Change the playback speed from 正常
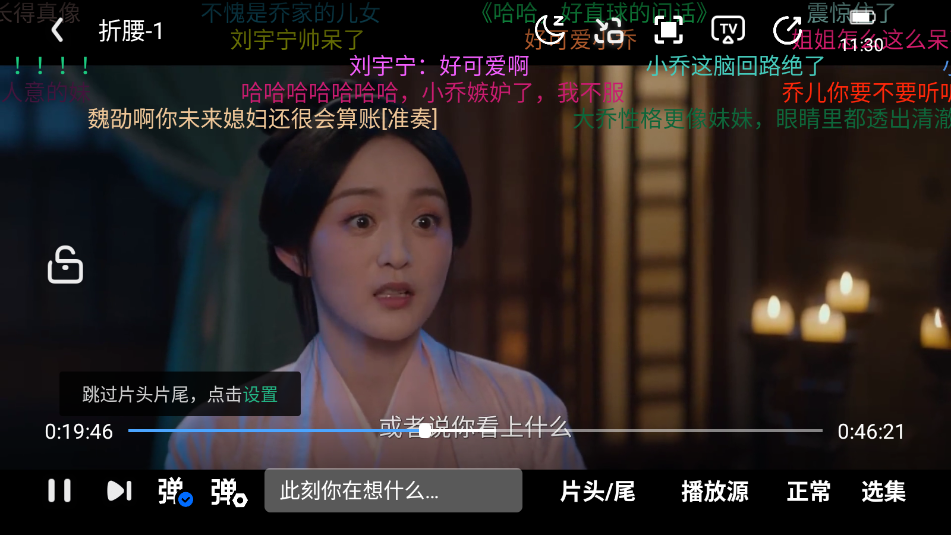This screenshot has height=535, width=951. tap(808, 491)
